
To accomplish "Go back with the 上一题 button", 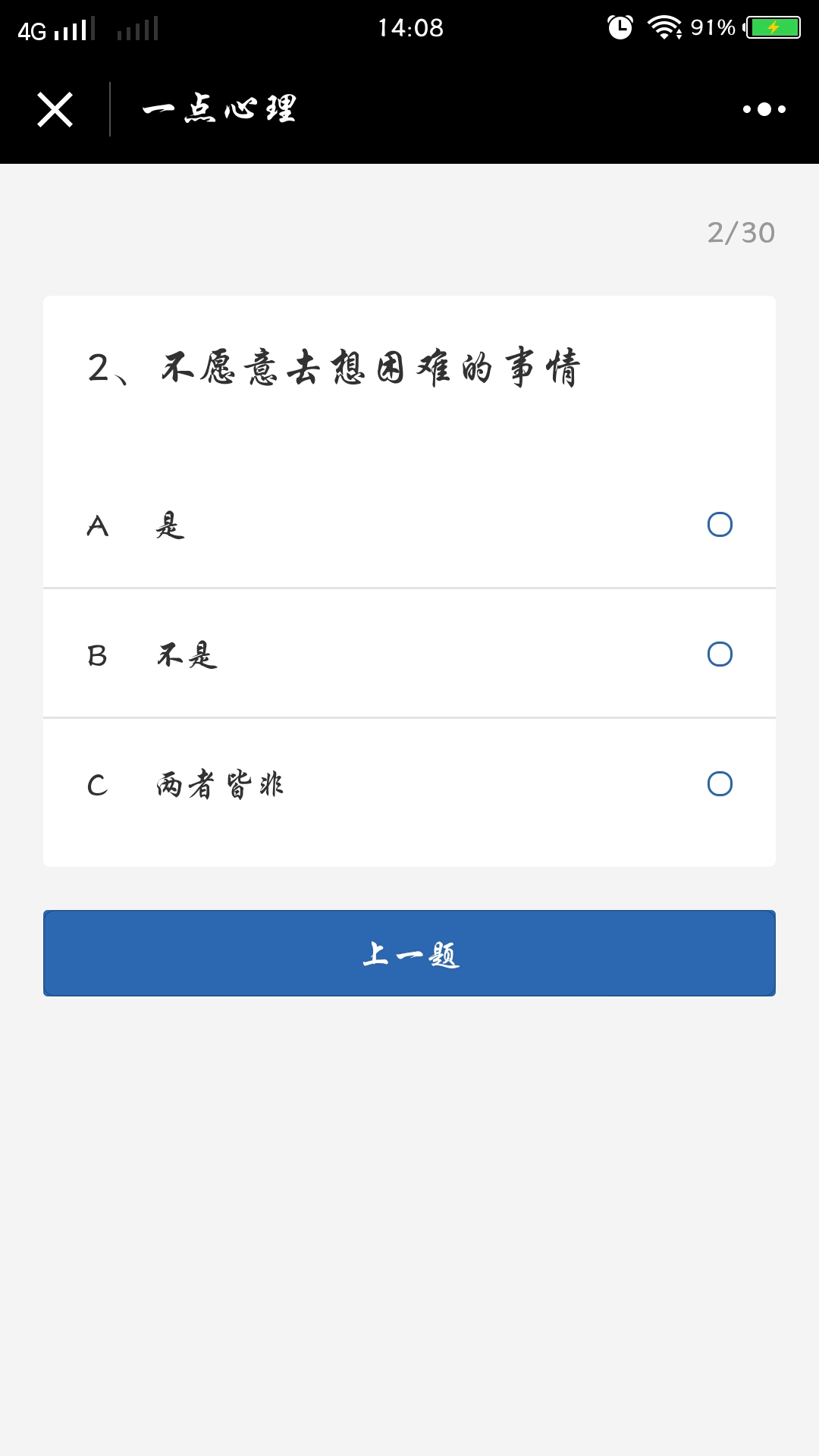I will click(x=409, y=953).
